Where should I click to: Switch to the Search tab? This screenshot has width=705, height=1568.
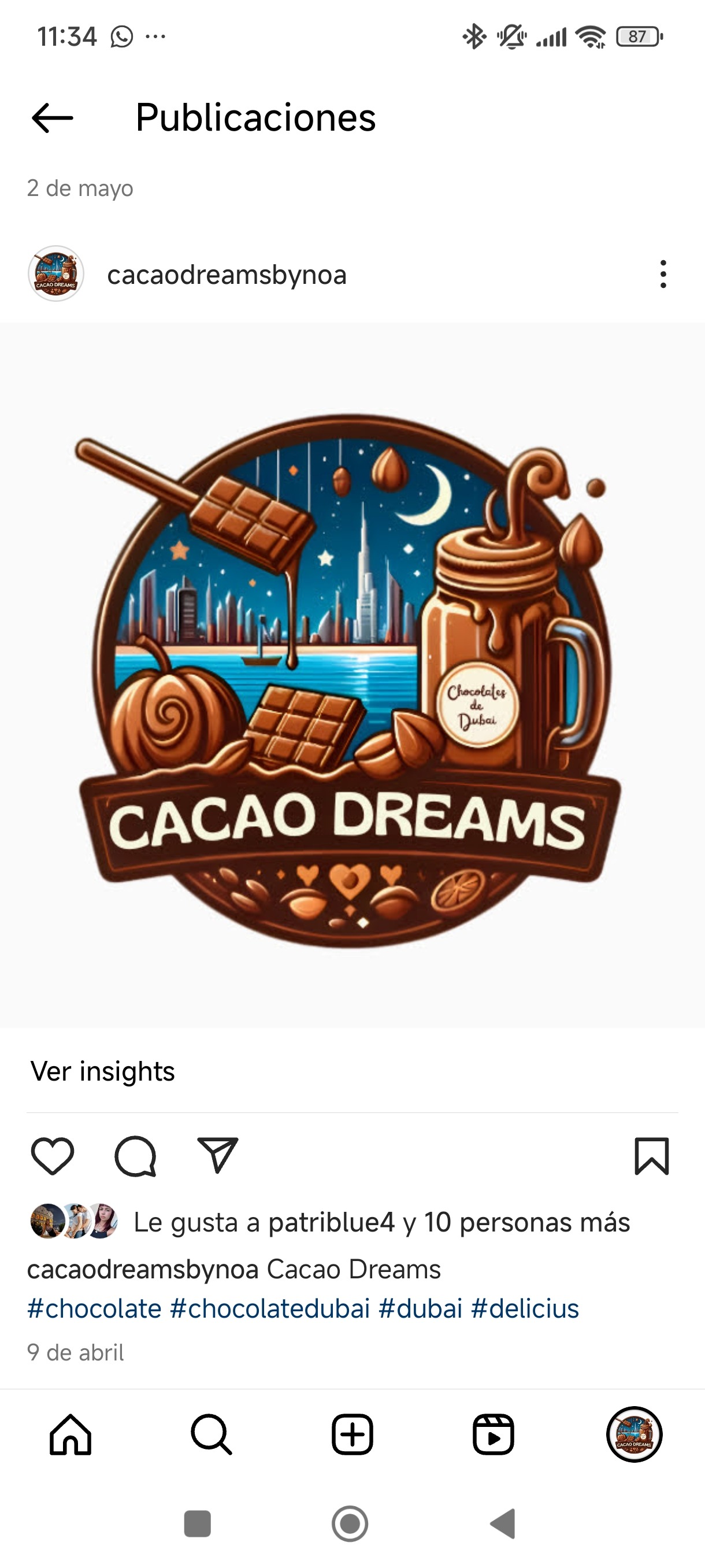[x=211, y=1434]
